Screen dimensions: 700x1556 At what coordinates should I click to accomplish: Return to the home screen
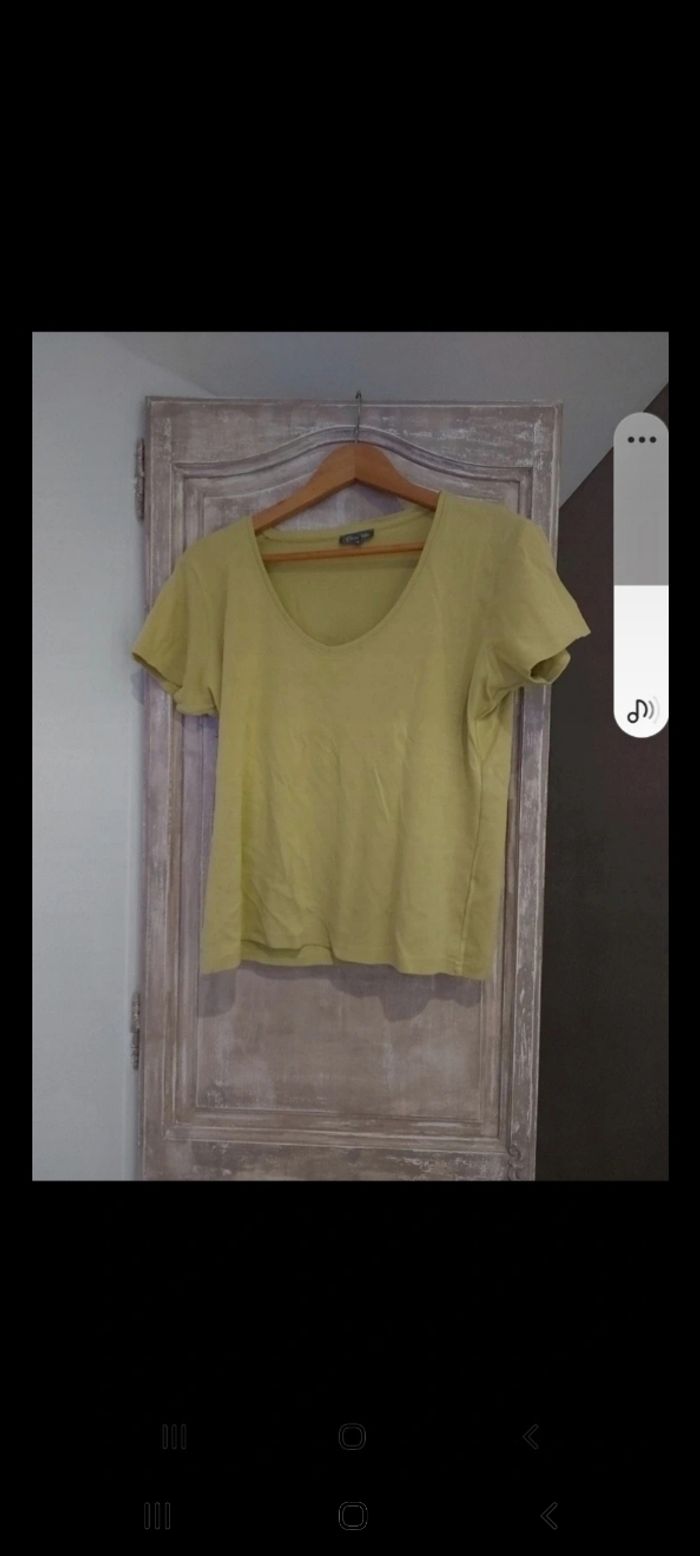pos(352,1516)
